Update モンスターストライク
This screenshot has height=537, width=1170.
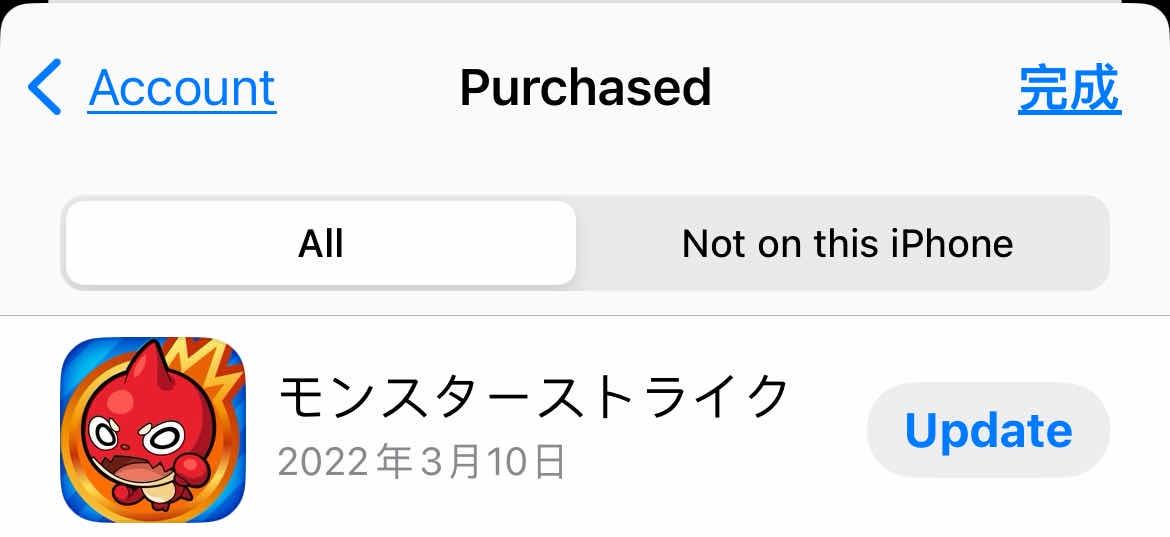click(x=987, y=430)
